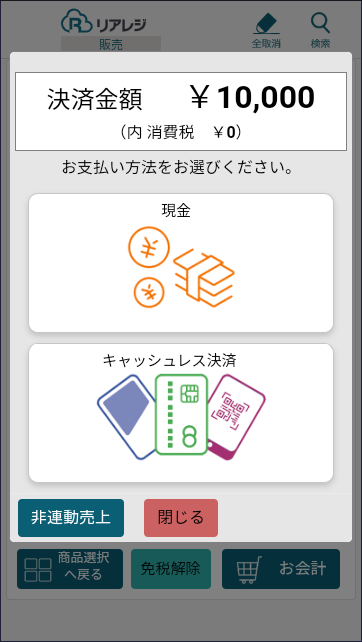Select 現金 cash payment

(x=181, y=263)
